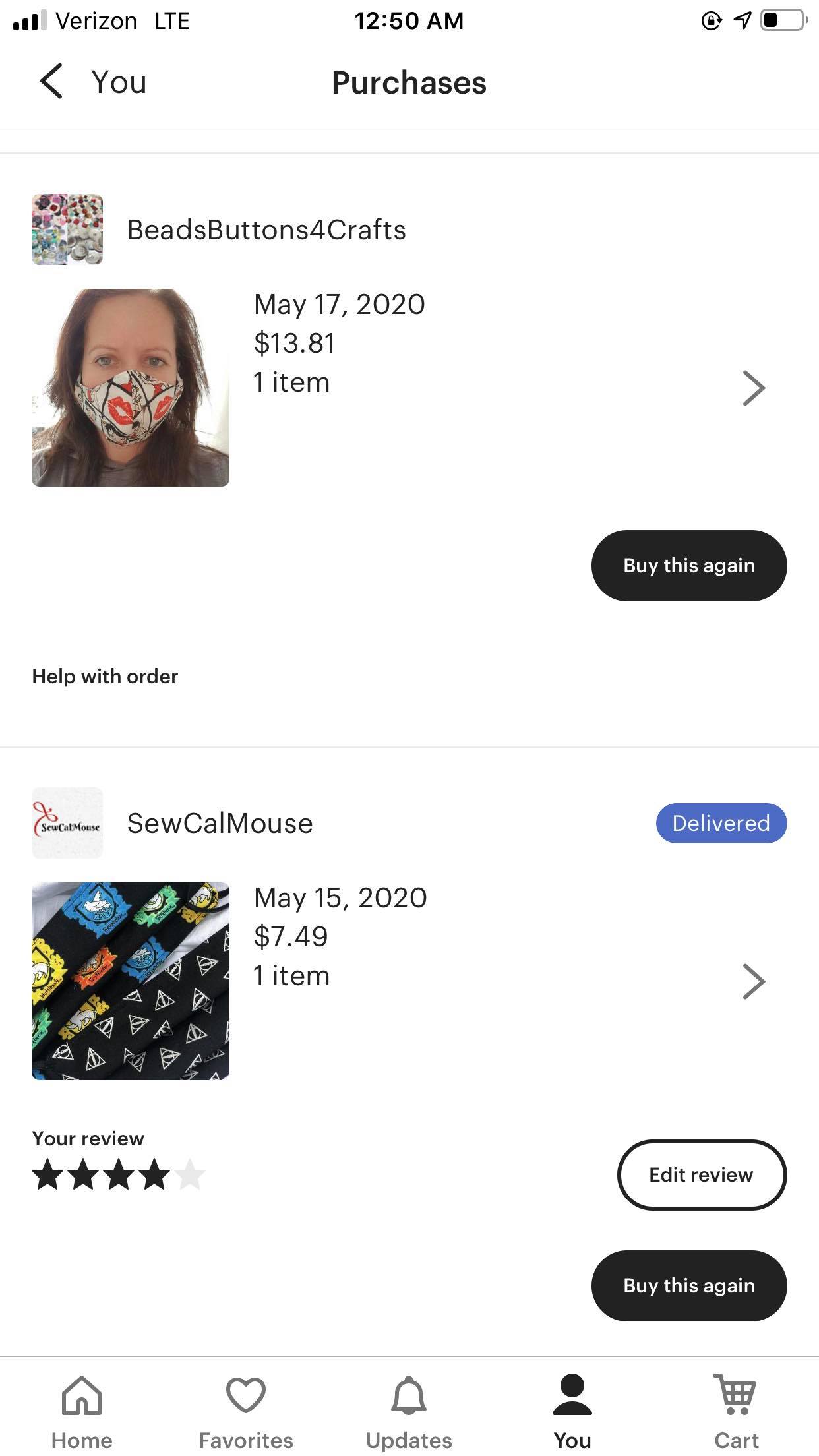Go back to the You screen

click(x=91, y=82)
